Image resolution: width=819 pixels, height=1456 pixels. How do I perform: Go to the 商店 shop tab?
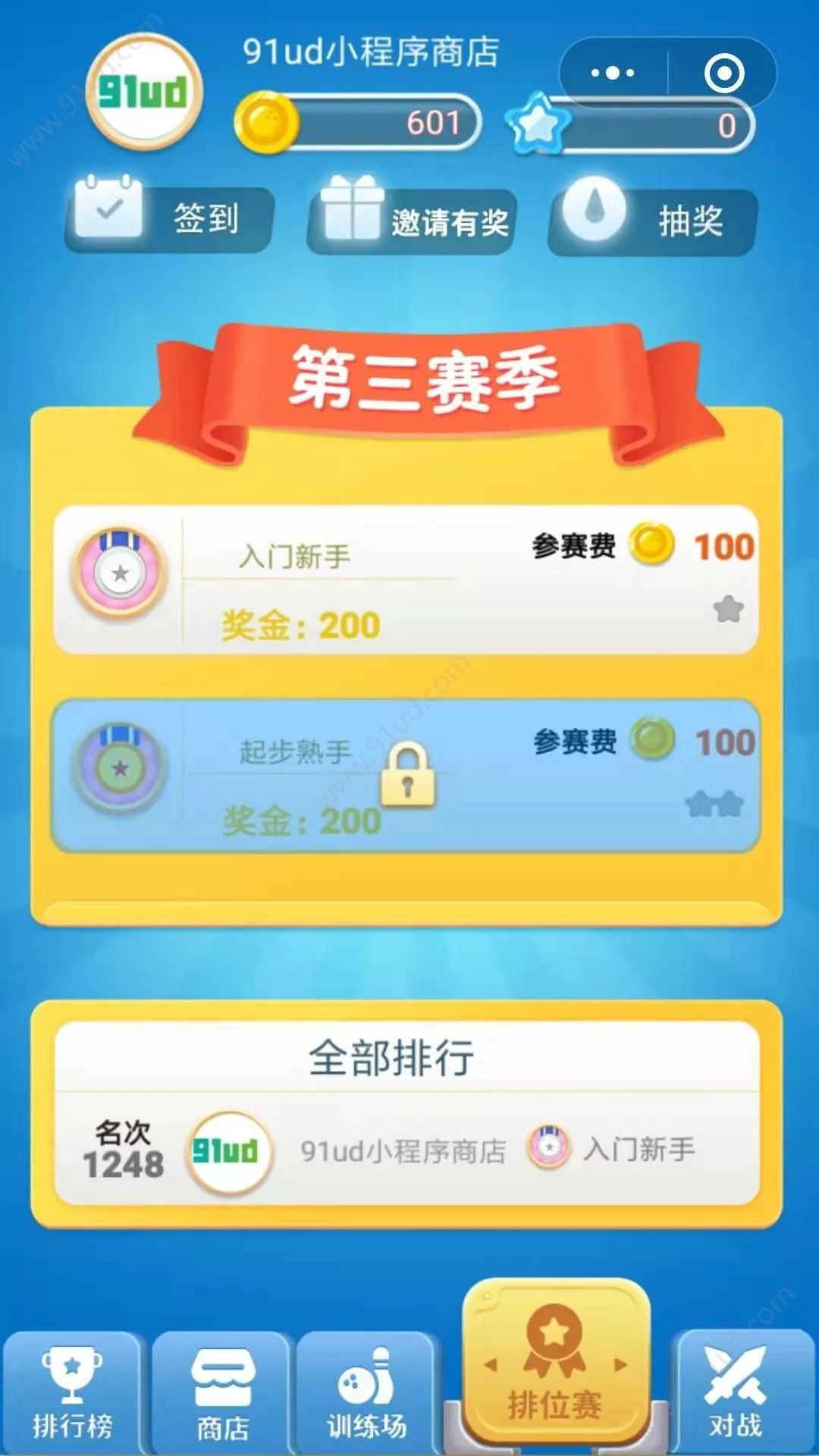coord(221,1394)
